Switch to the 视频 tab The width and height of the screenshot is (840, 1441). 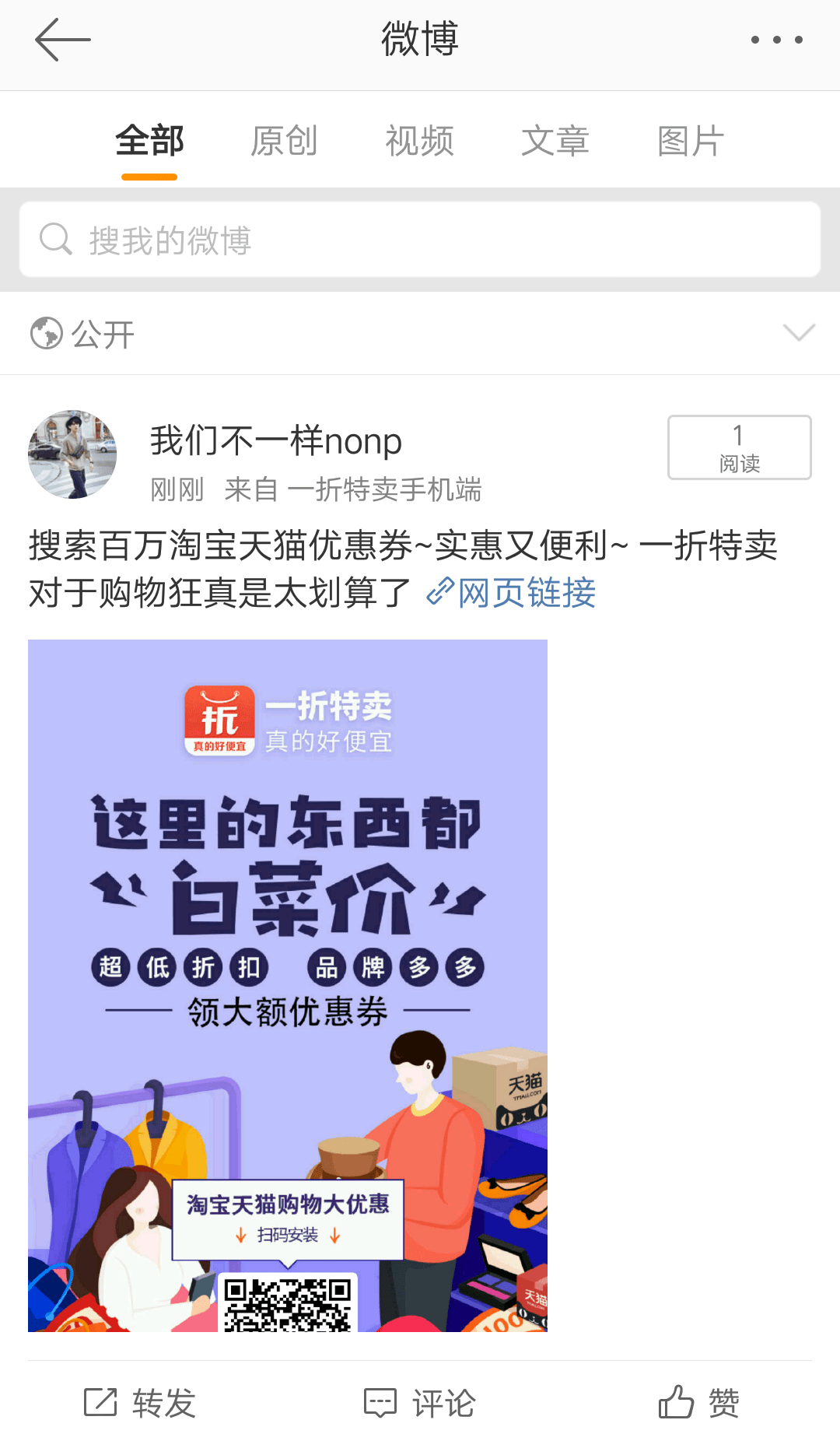click(x=419, y=142)
